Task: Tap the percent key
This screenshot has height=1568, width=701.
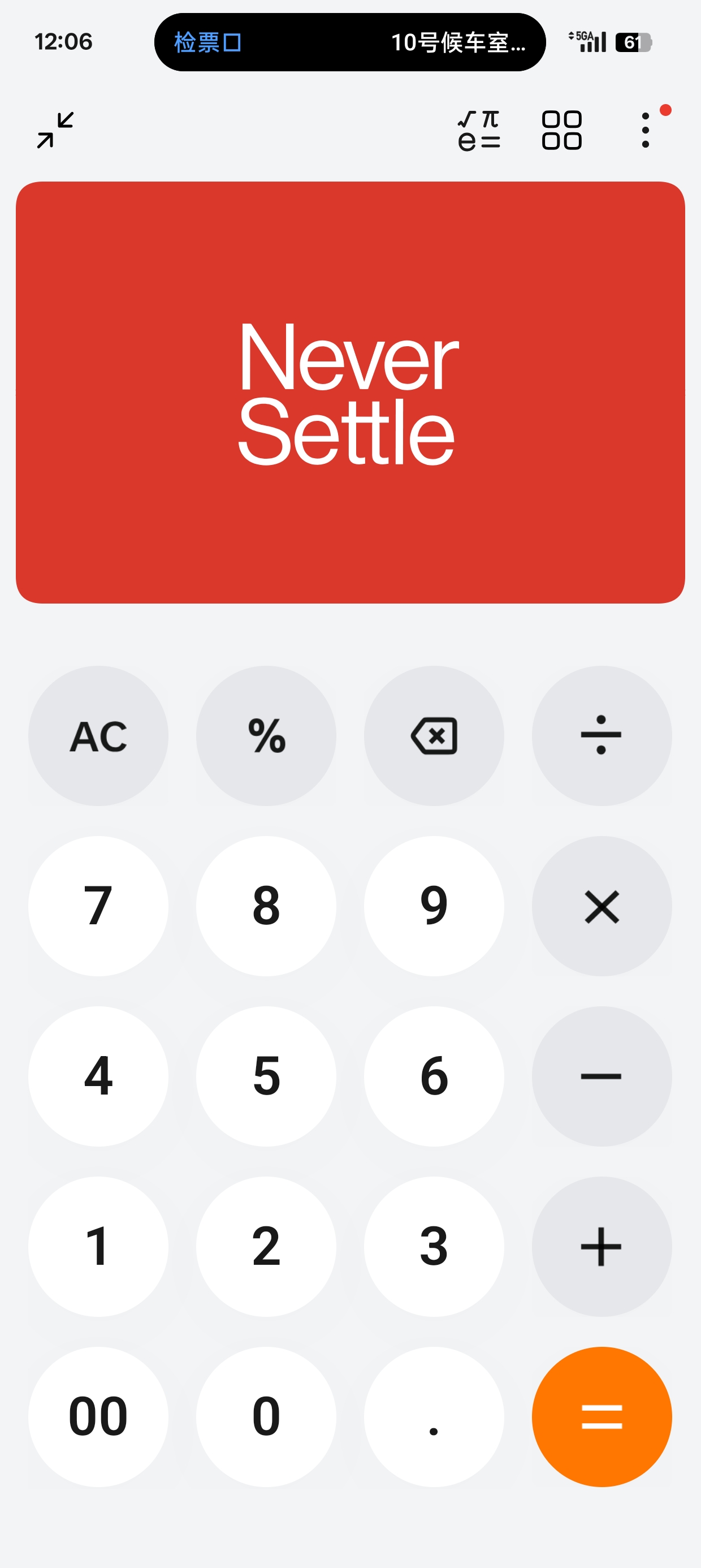Action: 266,735
